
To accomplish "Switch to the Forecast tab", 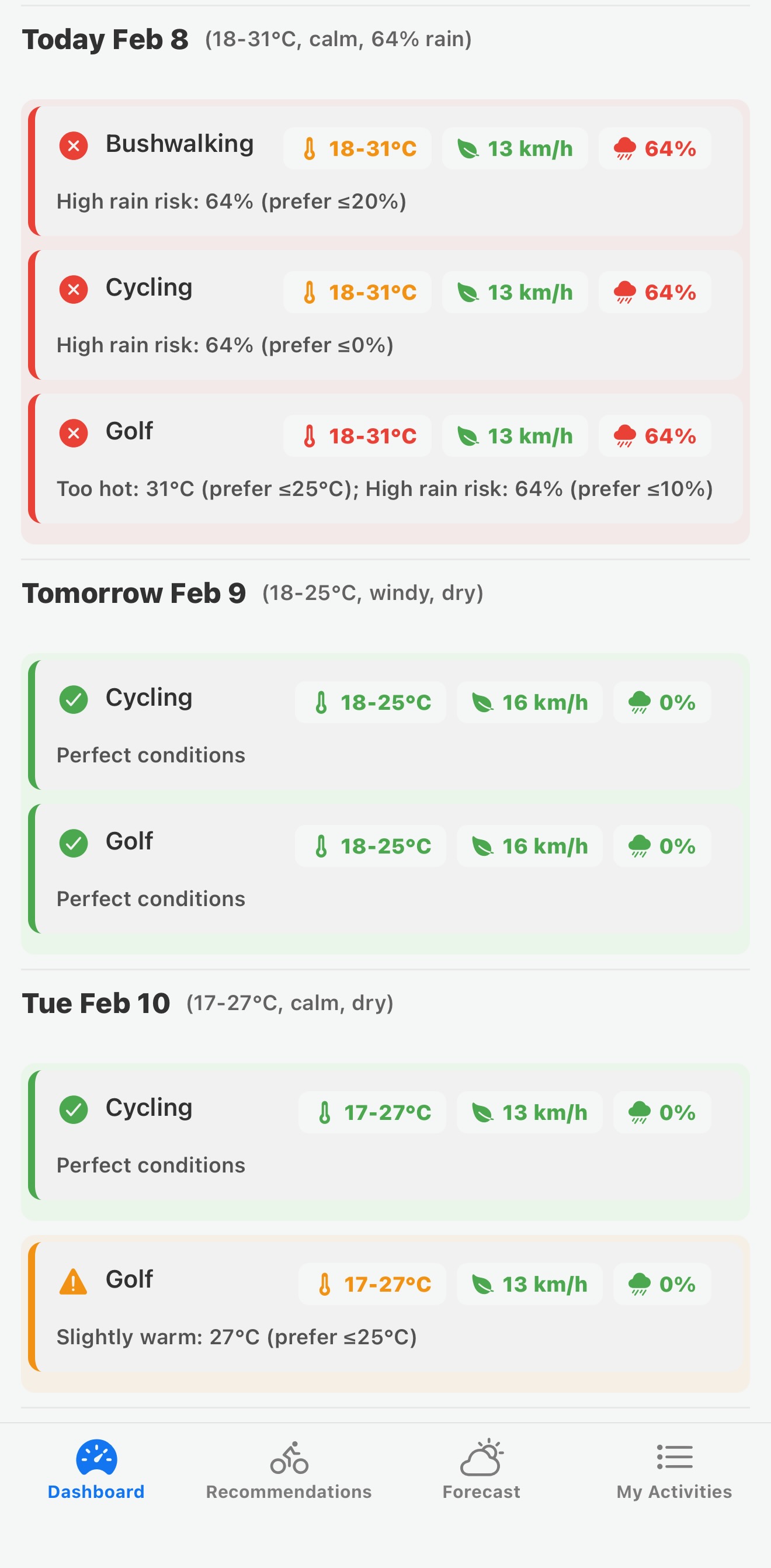I will [x=481, y=1473].
